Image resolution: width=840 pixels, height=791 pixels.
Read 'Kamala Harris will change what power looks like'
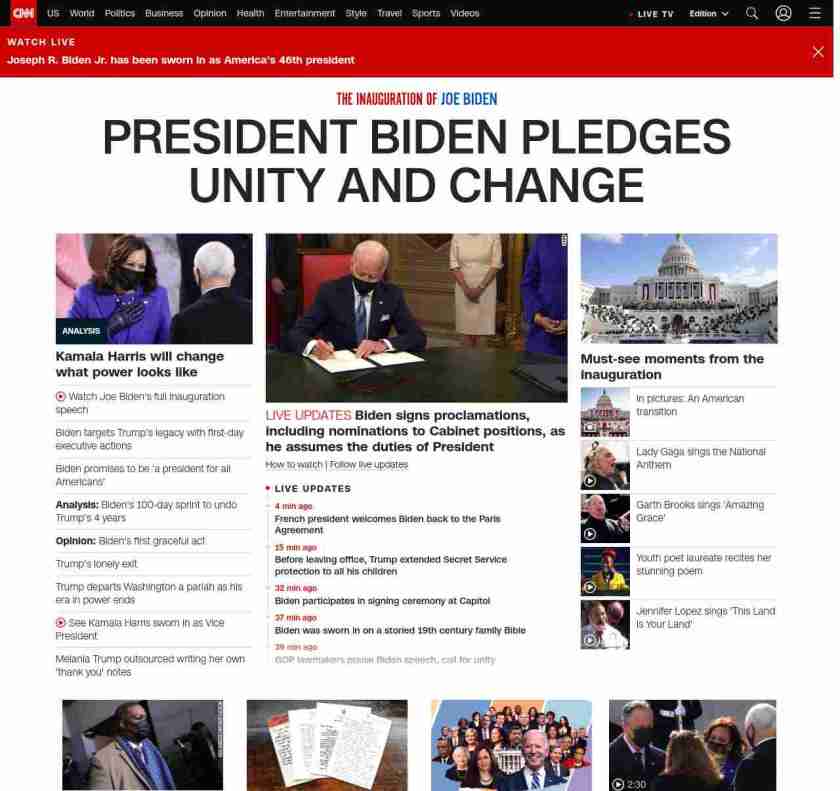click(x=140, y=364)
